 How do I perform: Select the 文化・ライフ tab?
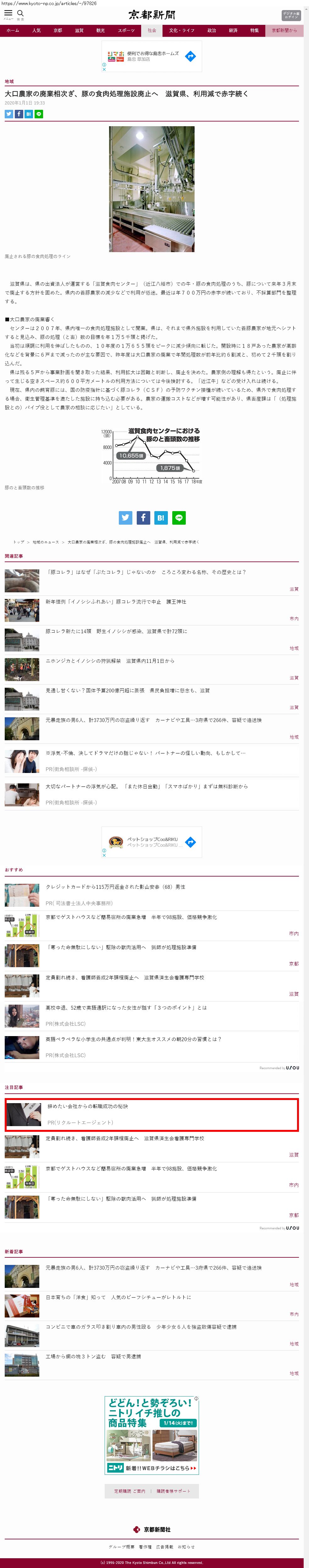(182, 31)
